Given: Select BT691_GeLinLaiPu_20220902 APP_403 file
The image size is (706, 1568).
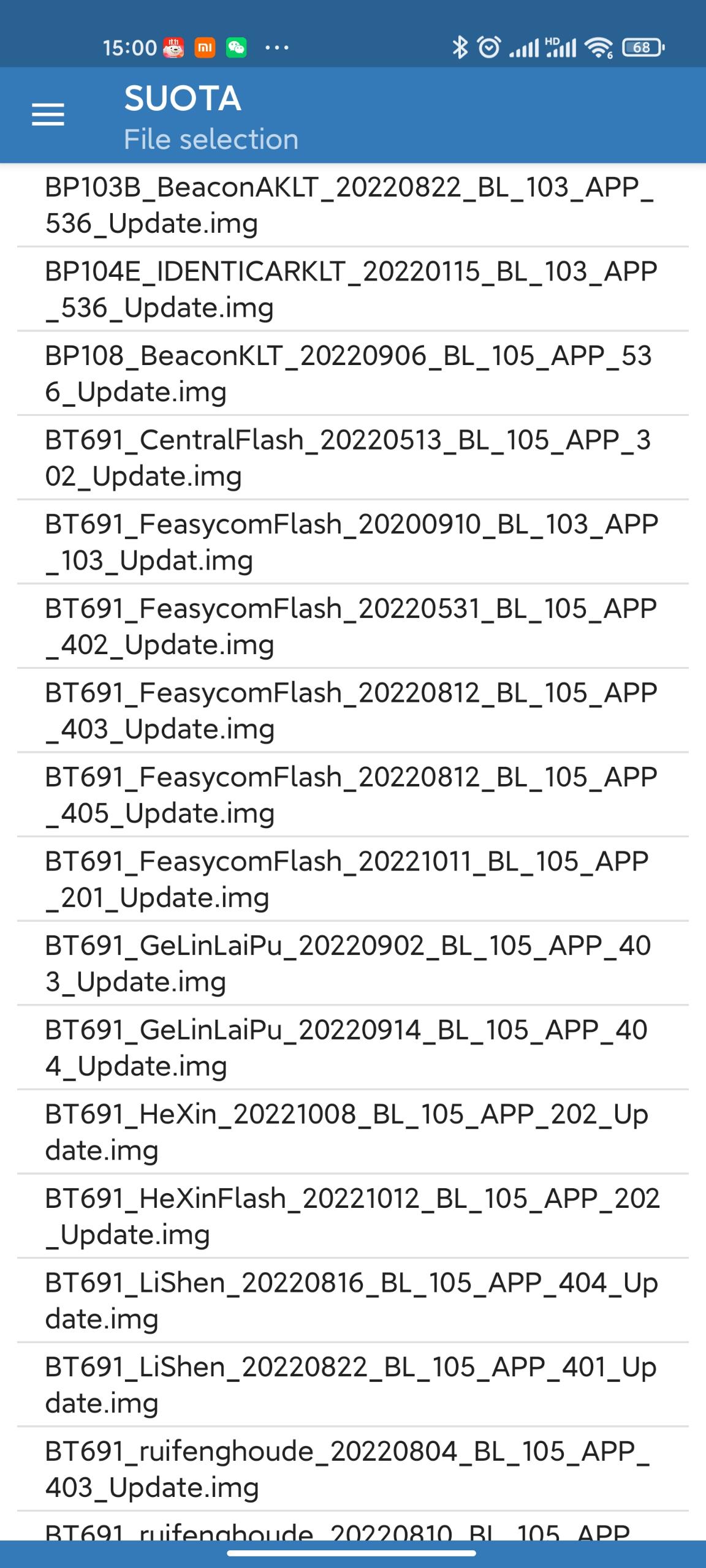Looking at the screenshot, I should click(x=349, y=963).
